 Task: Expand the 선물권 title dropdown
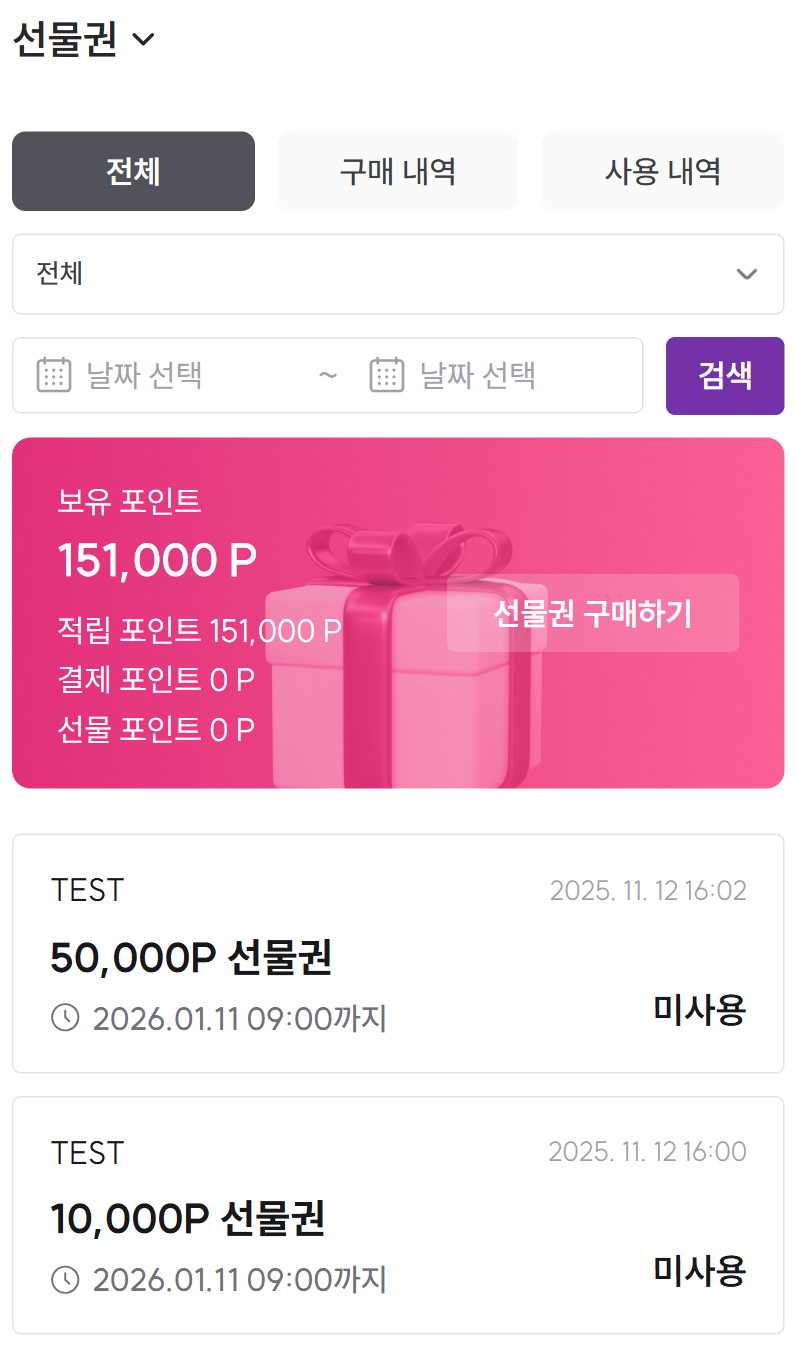point(85,40)
